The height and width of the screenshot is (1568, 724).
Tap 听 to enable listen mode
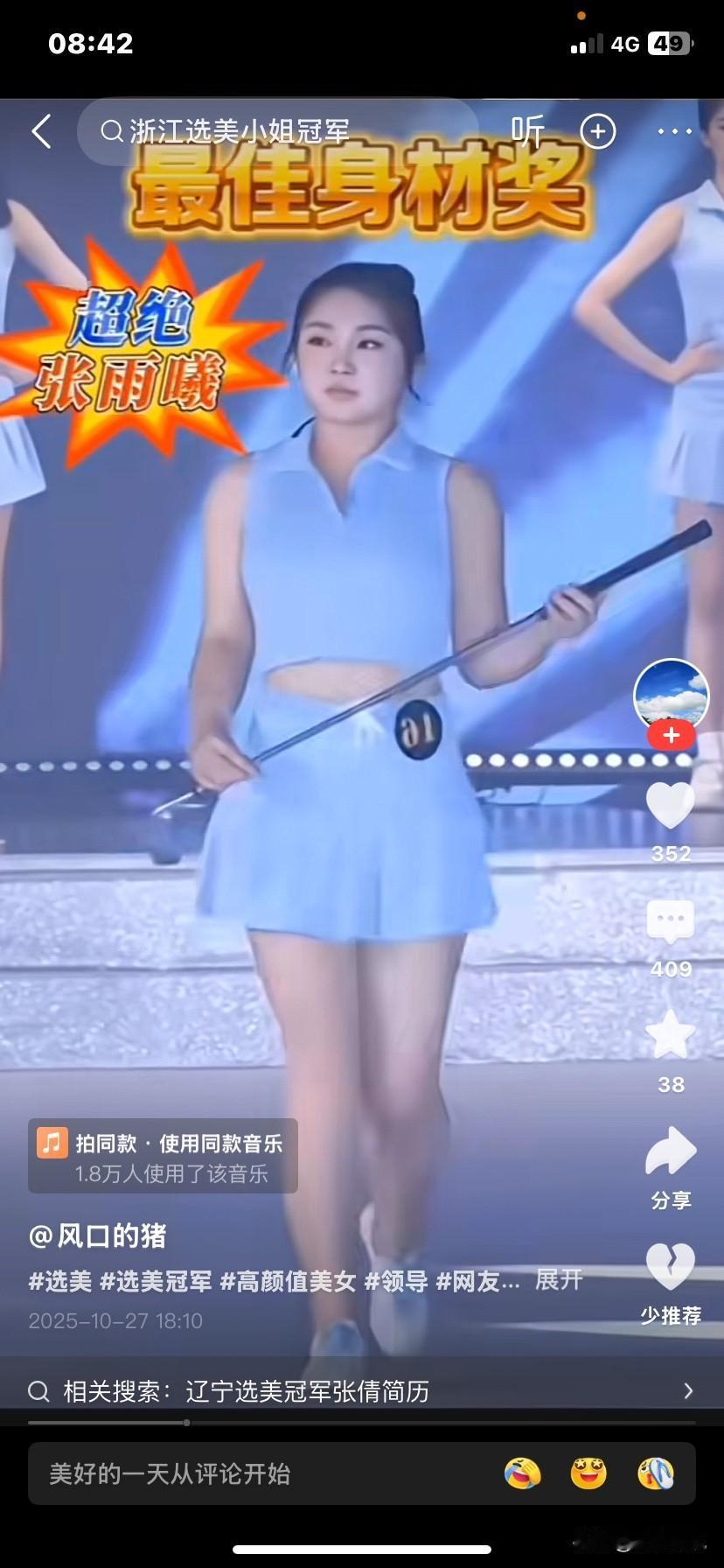click(x=529, y=129)
